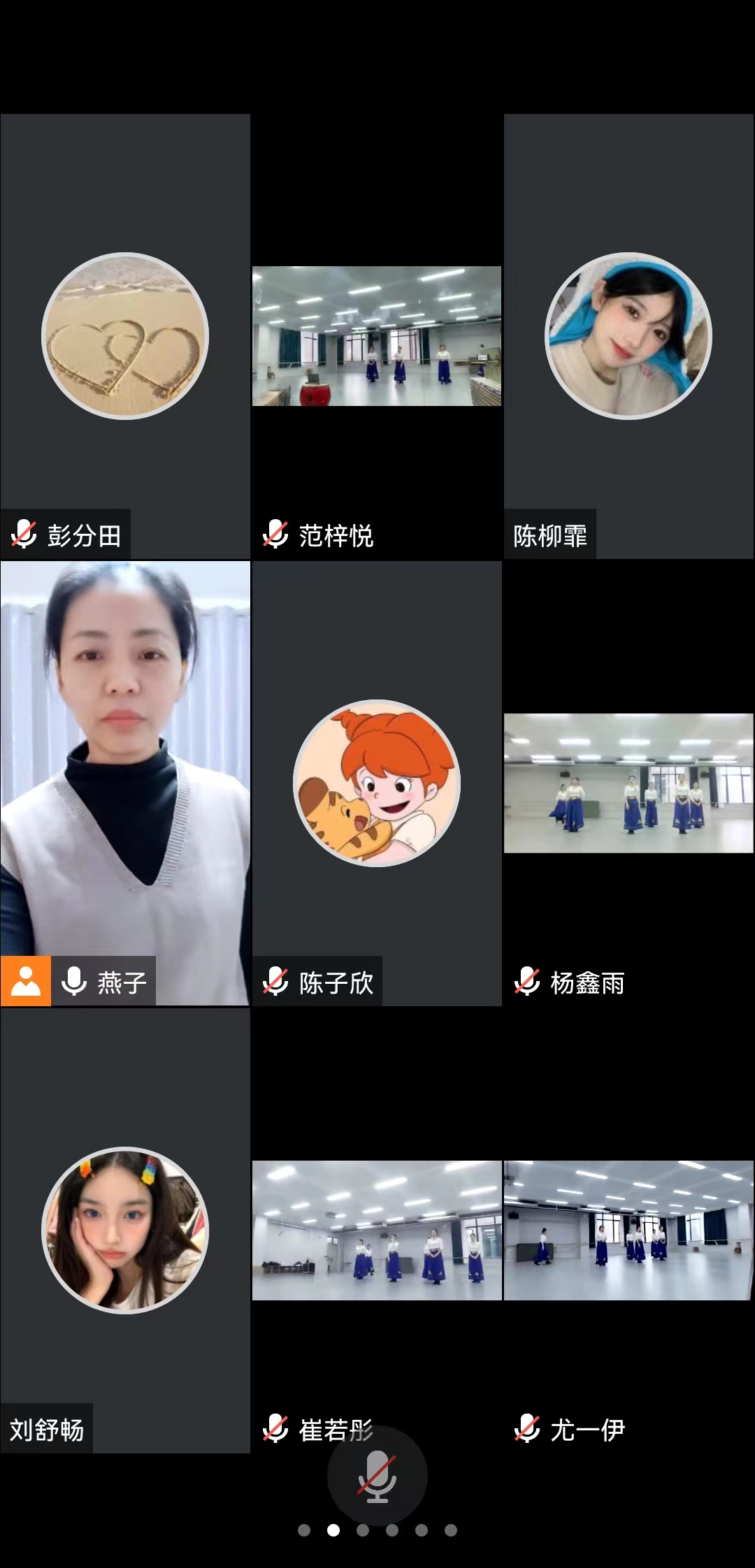Open 范梓悦's video tile
The height and width of the screenshot is (1568, 755).
pyautogui.click(x=377, y=336)
